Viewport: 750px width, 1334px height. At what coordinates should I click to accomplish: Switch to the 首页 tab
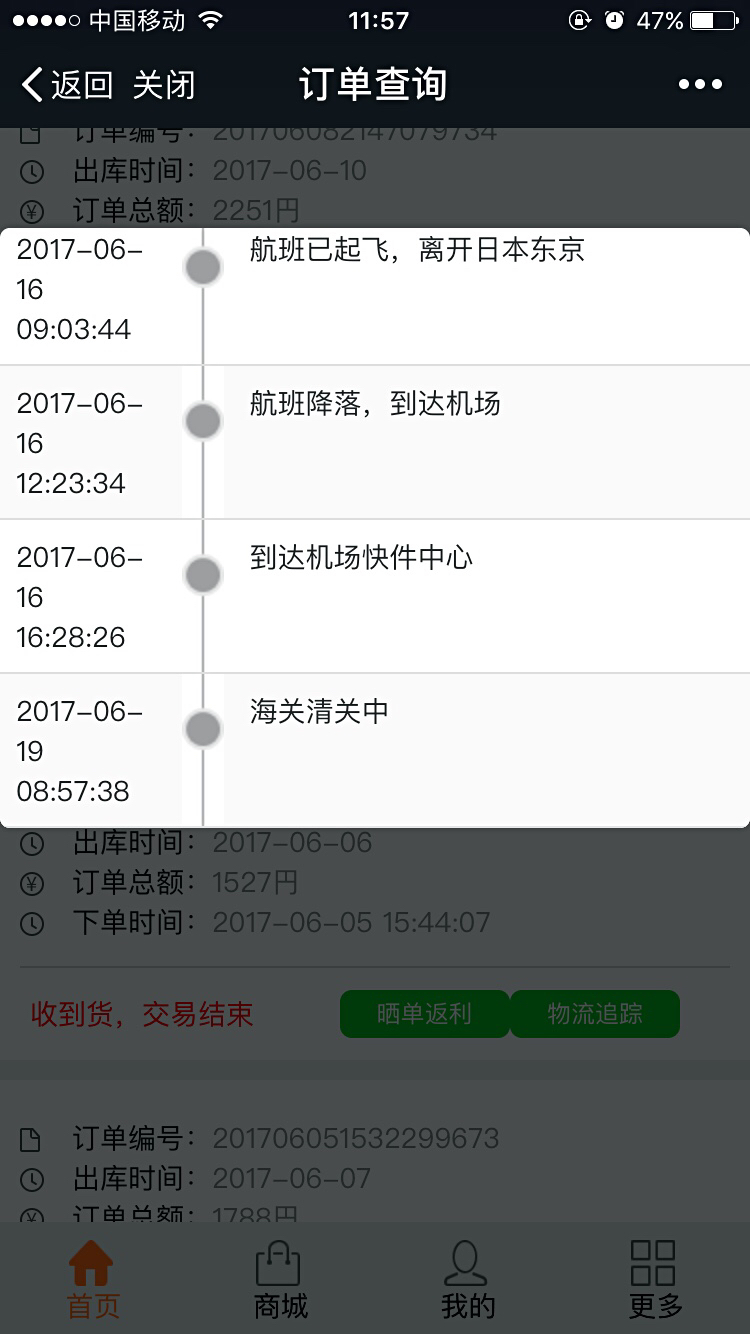tap(93, 1280)
